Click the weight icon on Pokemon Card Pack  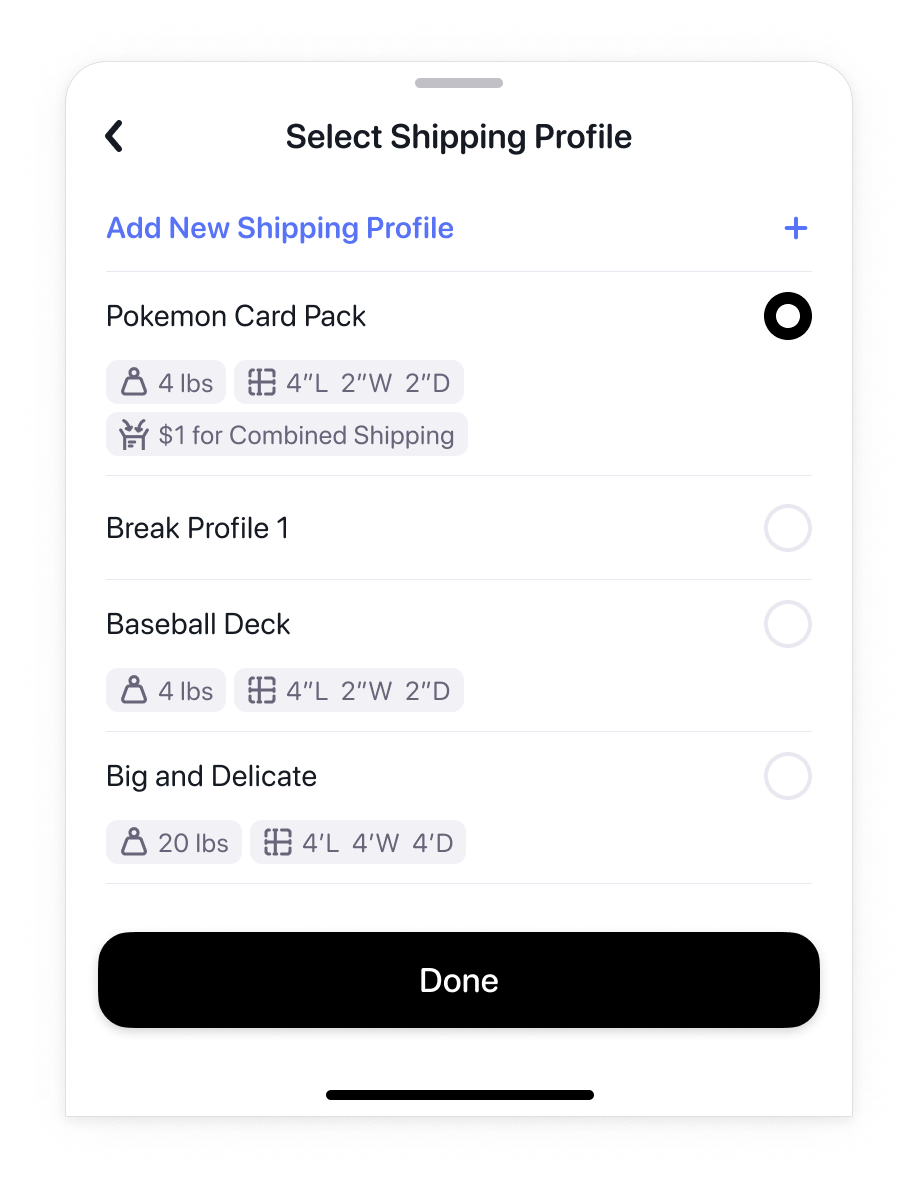(135, 382)
